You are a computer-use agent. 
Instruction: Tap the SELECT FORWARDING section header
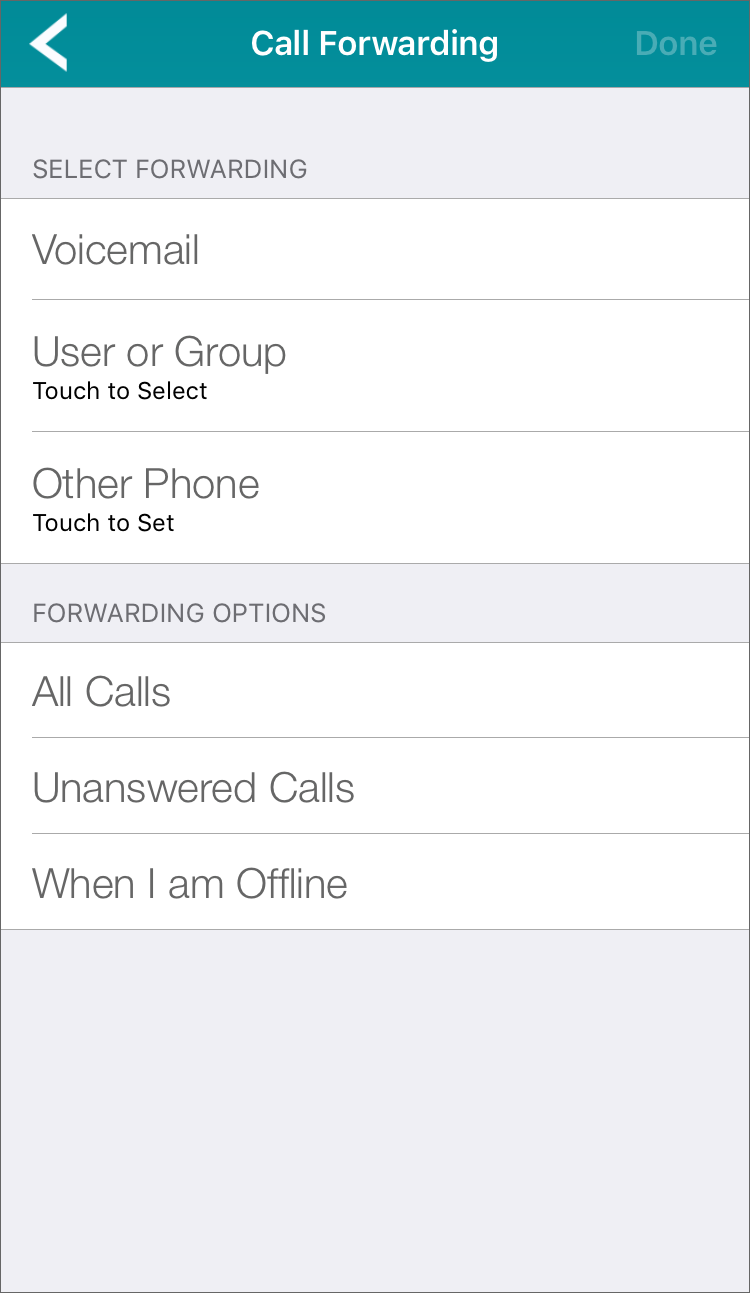tap(169, 169)
